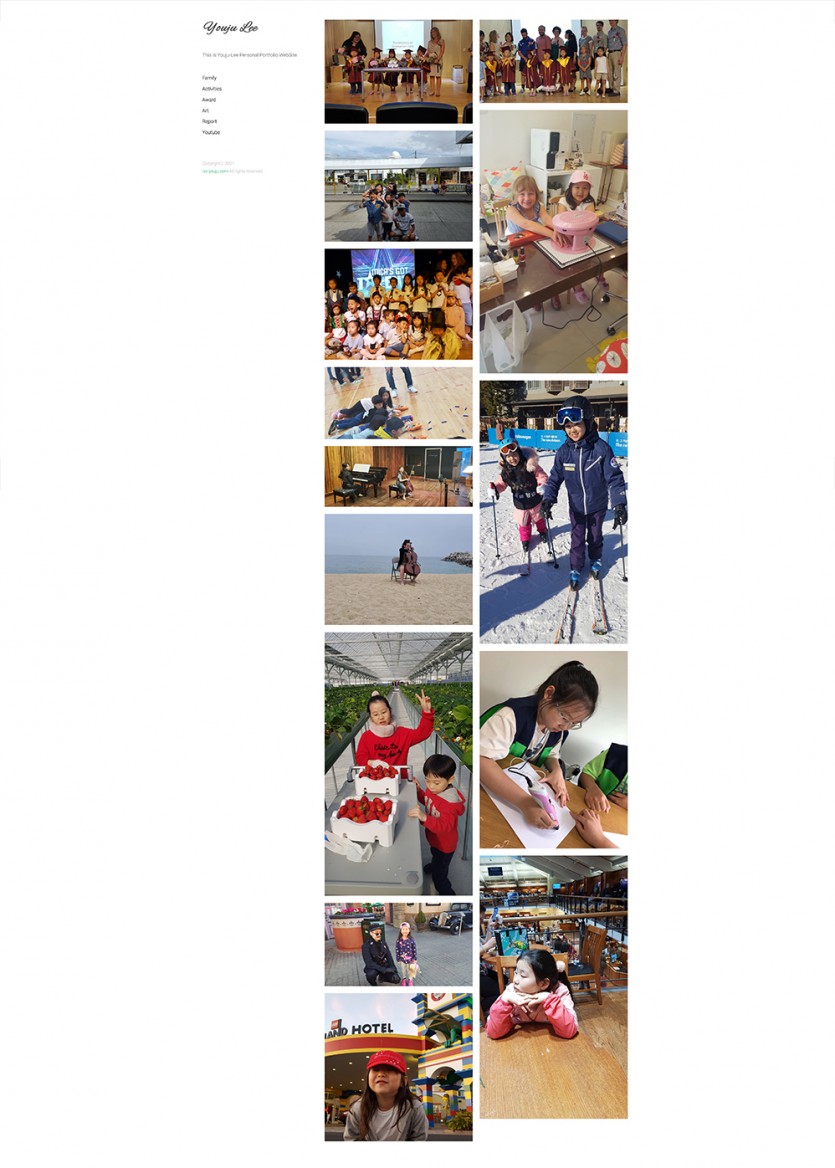View the beach cello photo
Viewport: 835px width, 1168px height.
(x=398, y=569)
